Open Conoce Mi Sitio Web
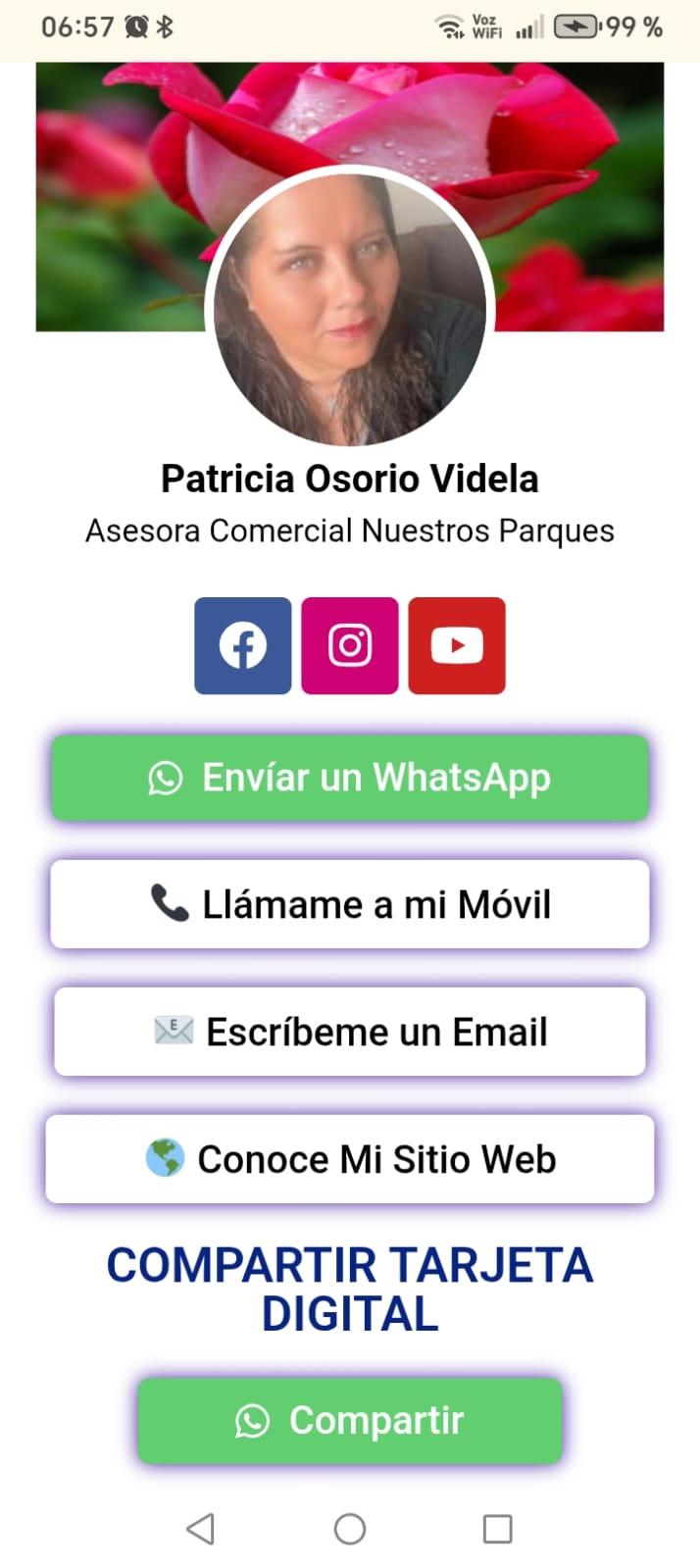The width and height of the screenshot is (700, 1568). (350, 1159)
